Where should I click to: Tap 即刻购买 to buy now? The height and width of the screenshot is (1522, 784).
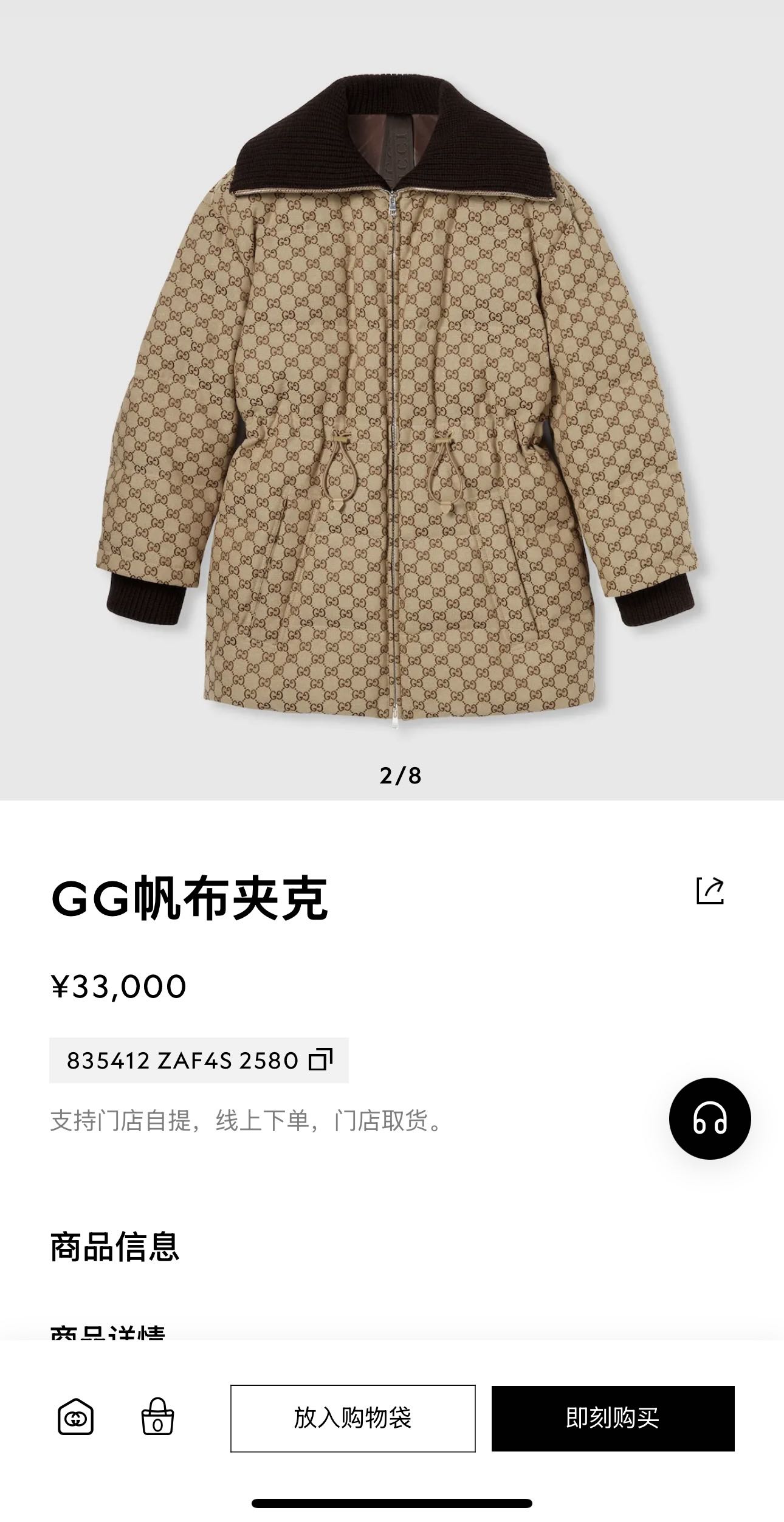[x=613, y=1419]
